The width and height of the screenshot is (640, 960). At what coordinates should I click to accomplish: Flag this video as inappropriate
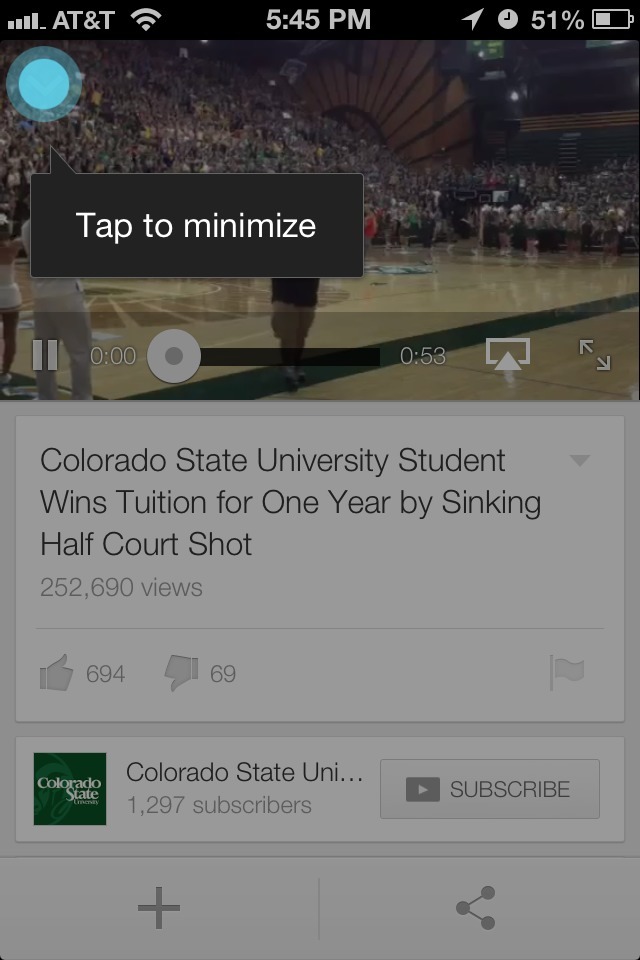point(566,673)
